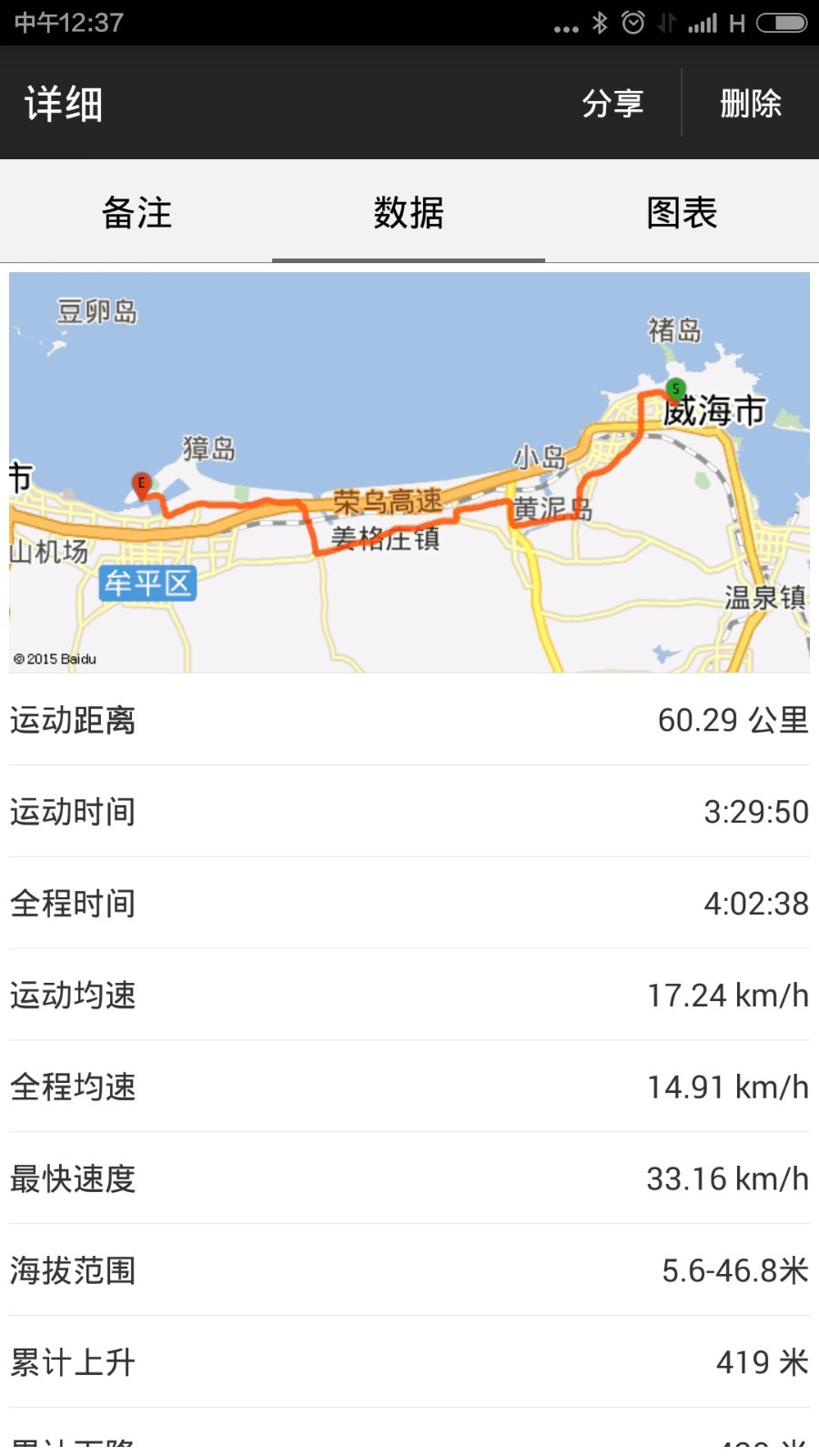Select the 数据 tab

point(409,213)
